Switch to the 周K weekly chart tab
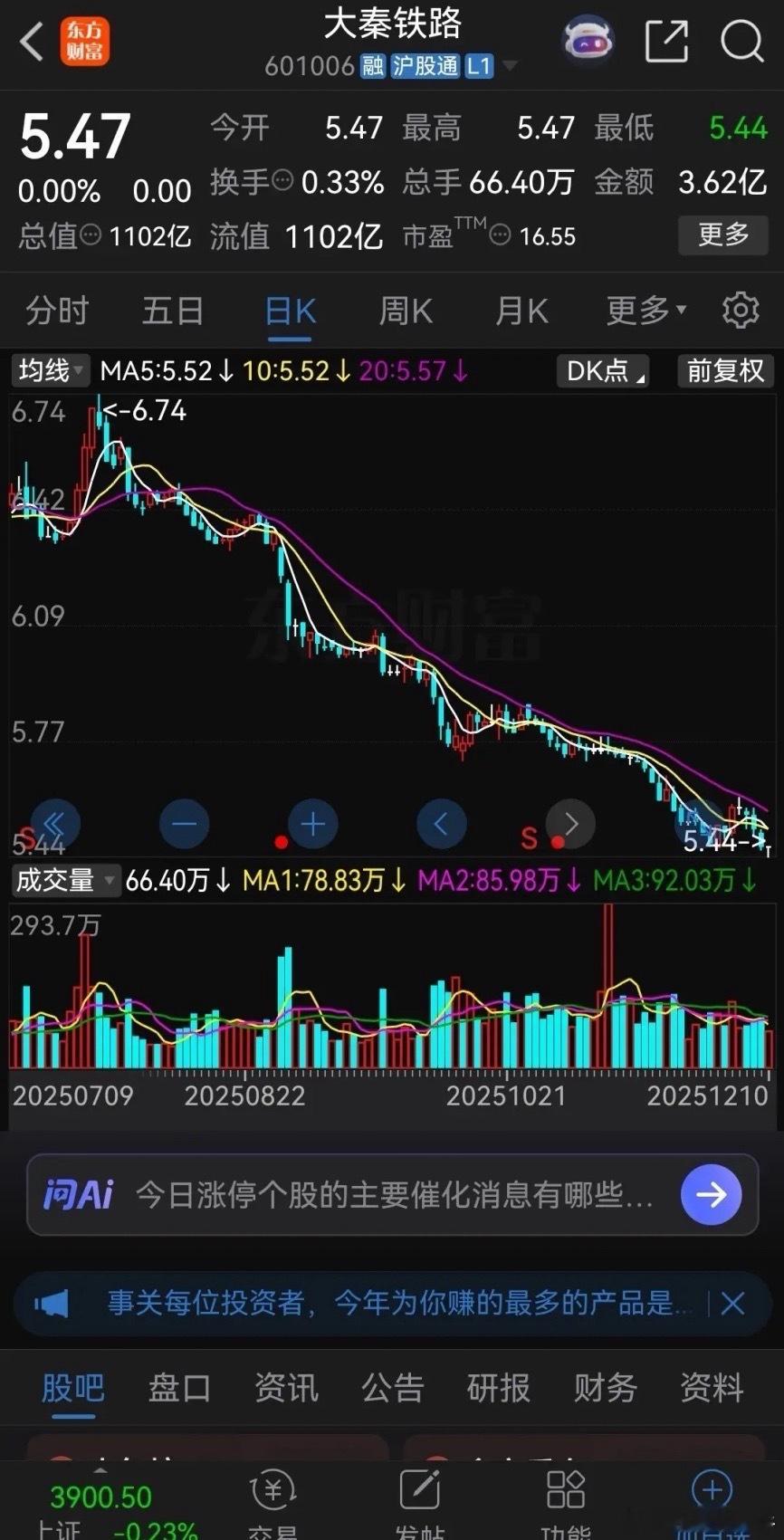This screenshot has height=1540, width=784. 405,311
